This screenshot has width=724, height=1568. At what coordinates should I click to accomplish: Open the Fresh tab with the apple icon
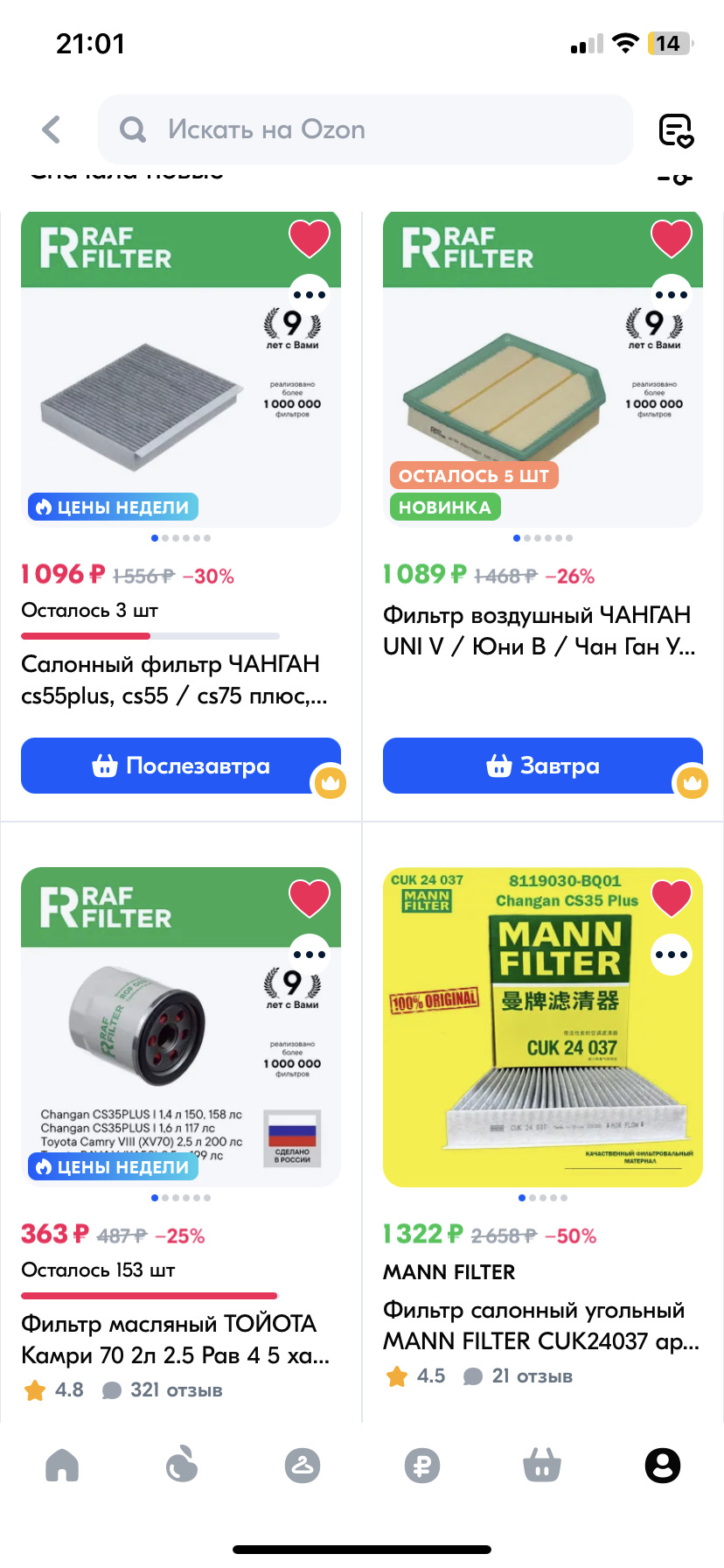click(182, 1464)
